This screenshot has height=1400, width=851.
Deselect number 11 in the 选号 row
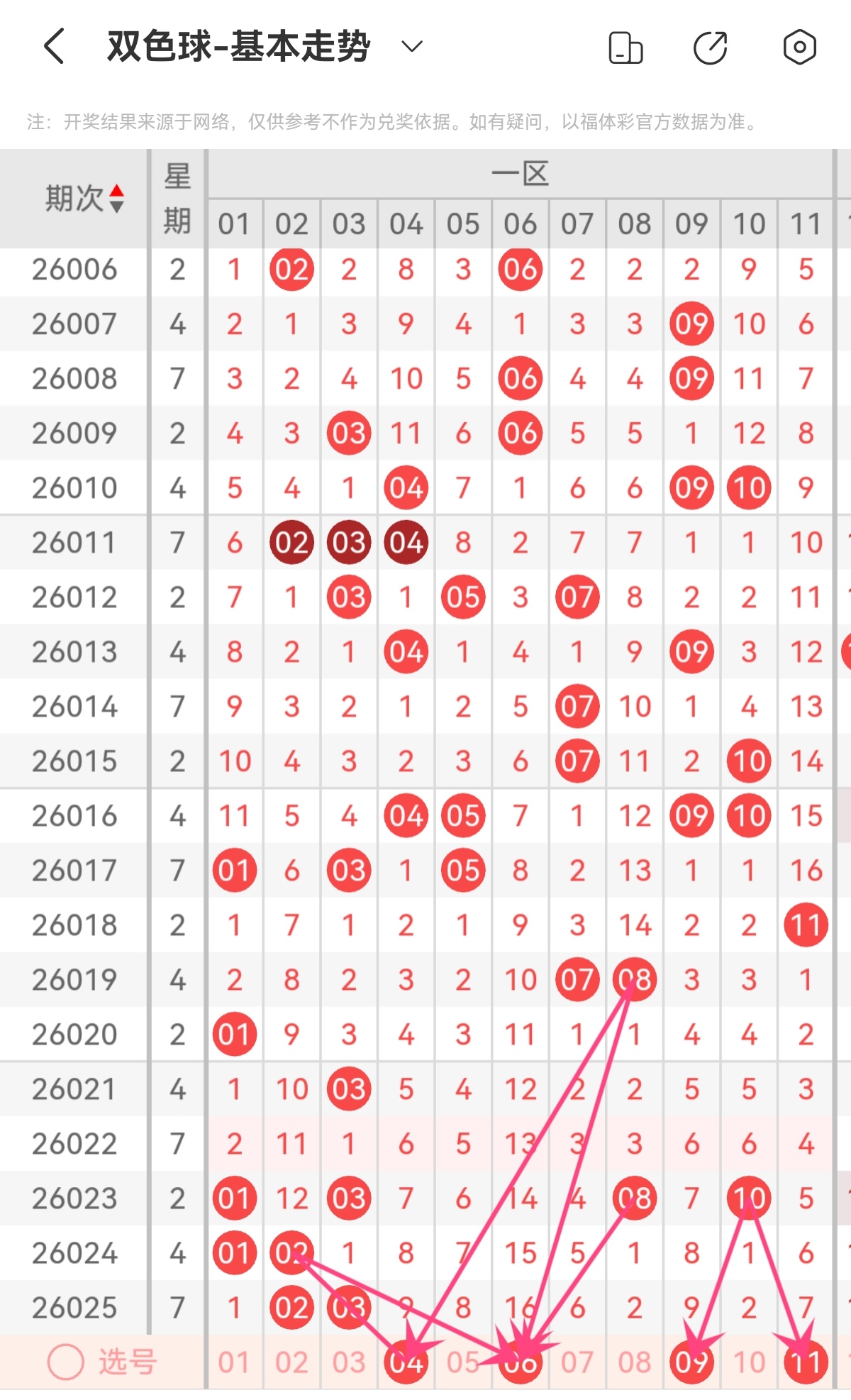click(x=806, y=1362)
